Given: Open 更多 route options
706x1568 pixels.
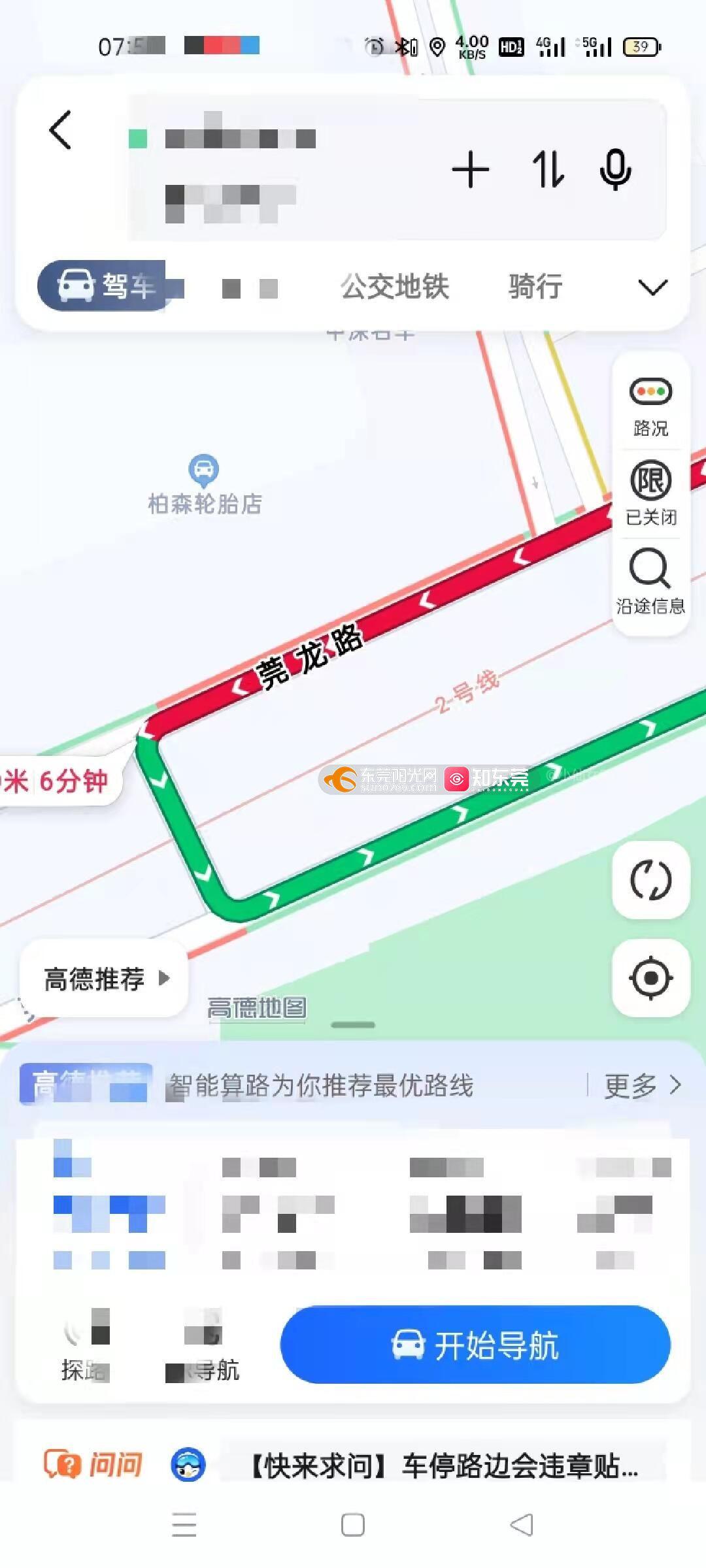Looking at the screenshot, I should tap(642, 1086).
